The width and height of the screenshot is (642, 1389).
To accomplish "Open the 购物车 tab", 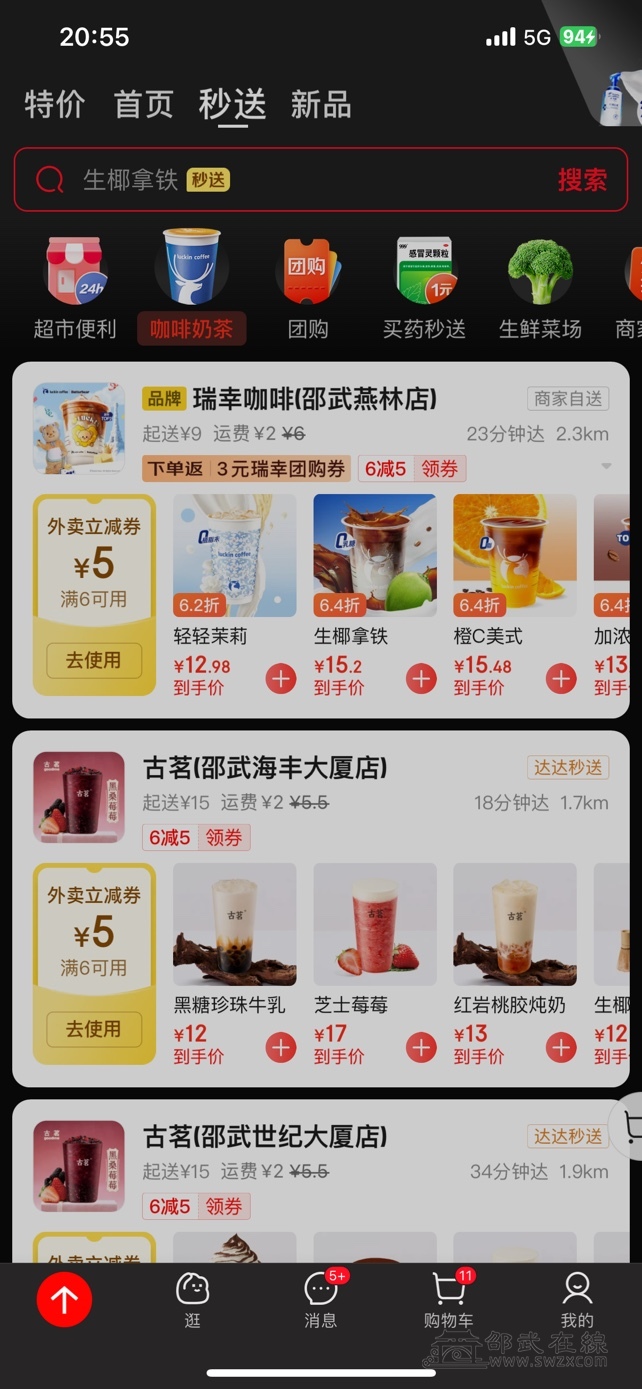I will tap(449, 1300).
